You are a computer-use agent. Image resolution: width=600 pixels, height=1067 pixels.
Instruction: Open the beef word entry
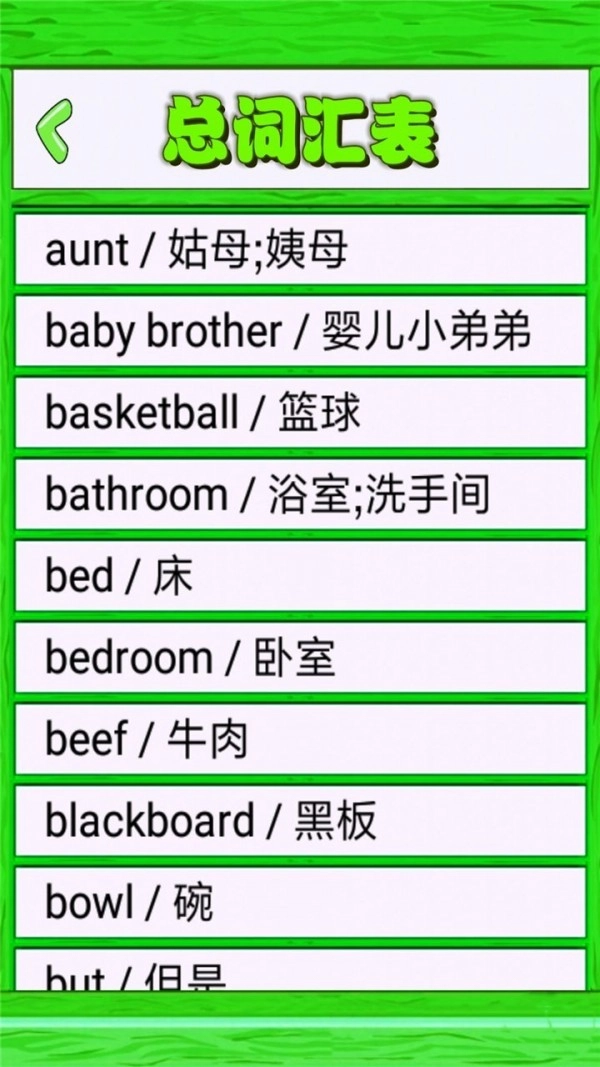299,739
